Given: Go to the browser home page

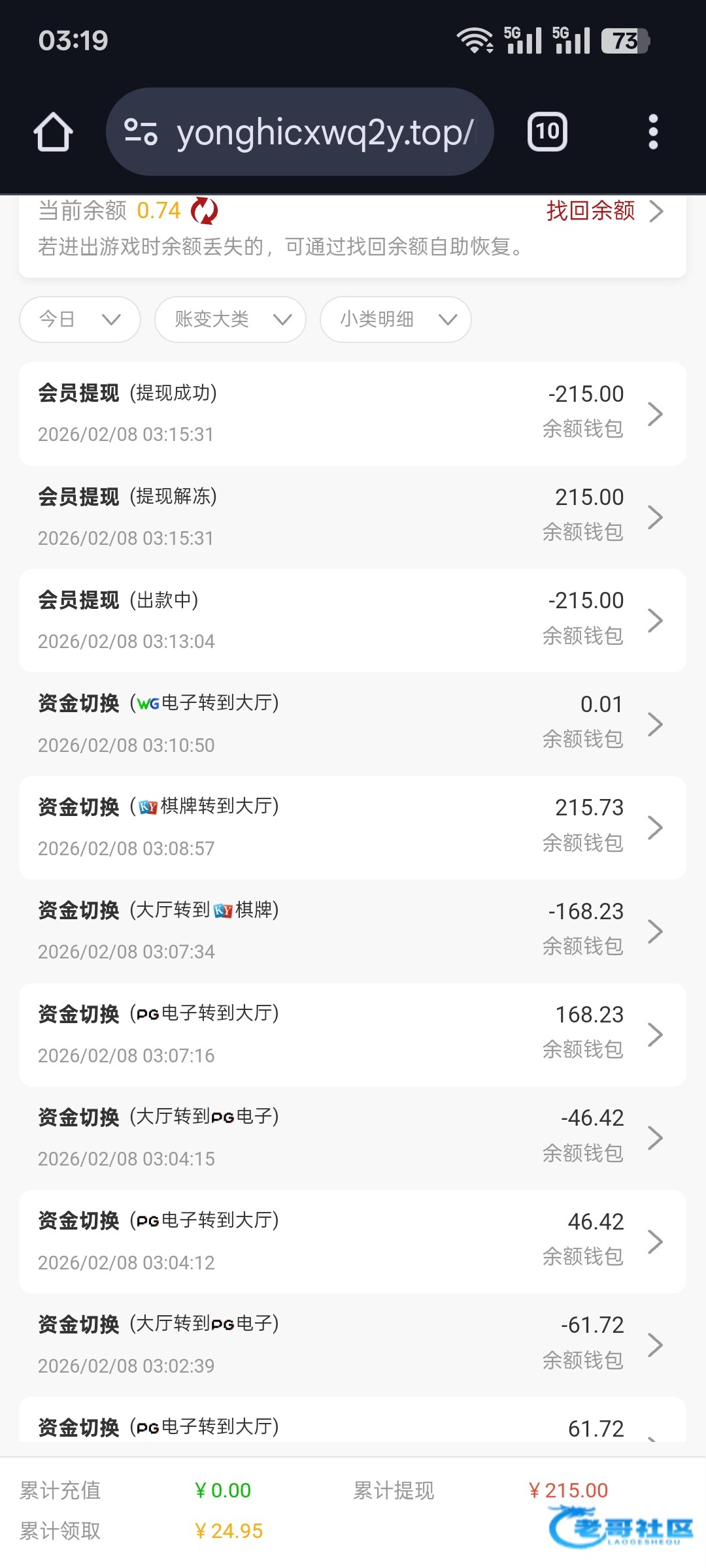Looking at the screenshot, I should [x=53, y=132].
